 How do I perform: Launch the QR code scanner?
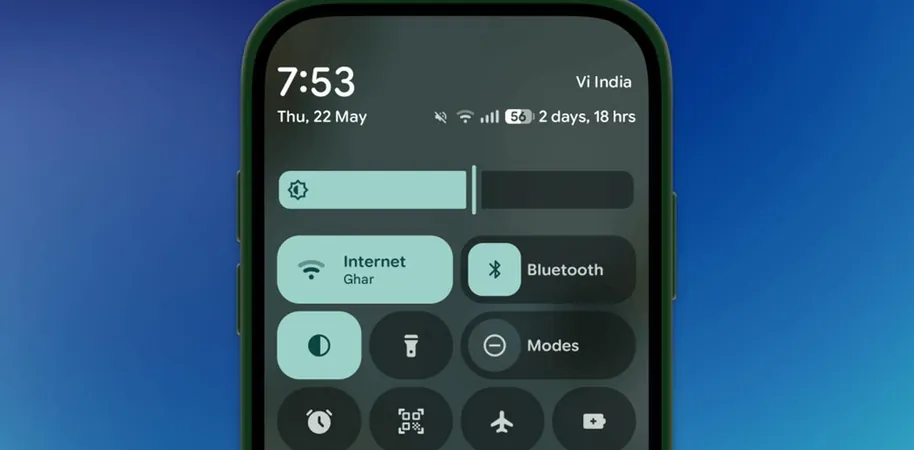tap(410, 420)
